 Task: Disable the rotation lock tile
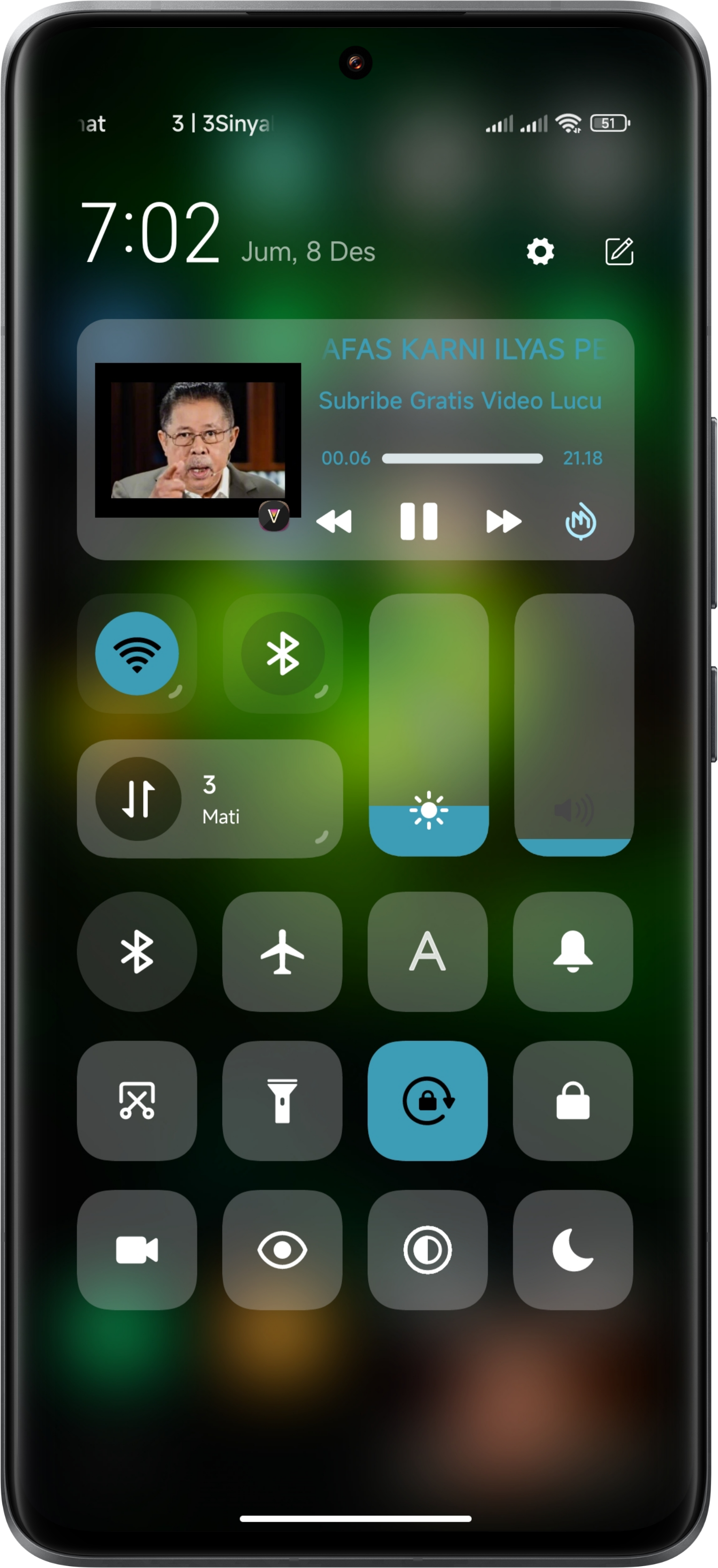coord(428,1100)
